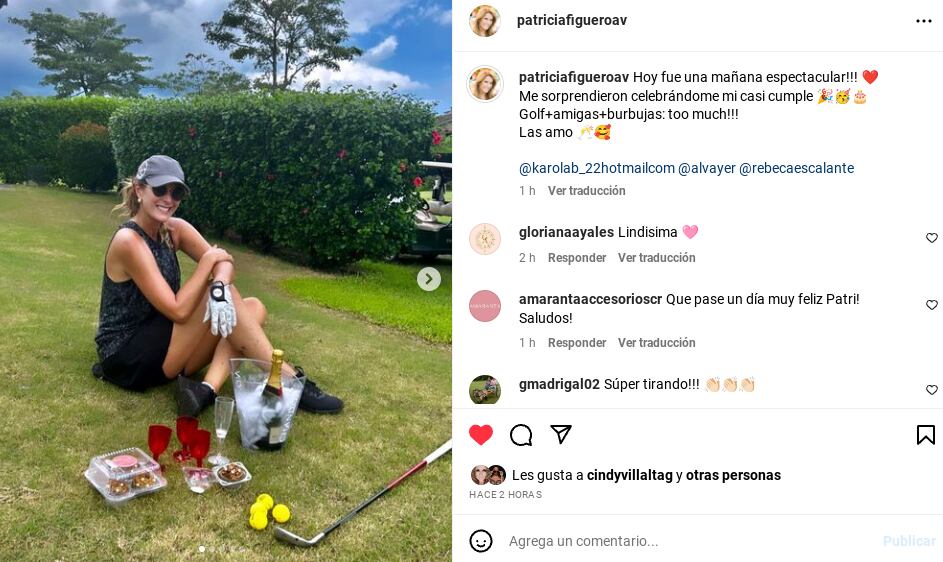This screenshot has width=943, height=562.
Task: View translation of the caption
Action: point(586,191)
